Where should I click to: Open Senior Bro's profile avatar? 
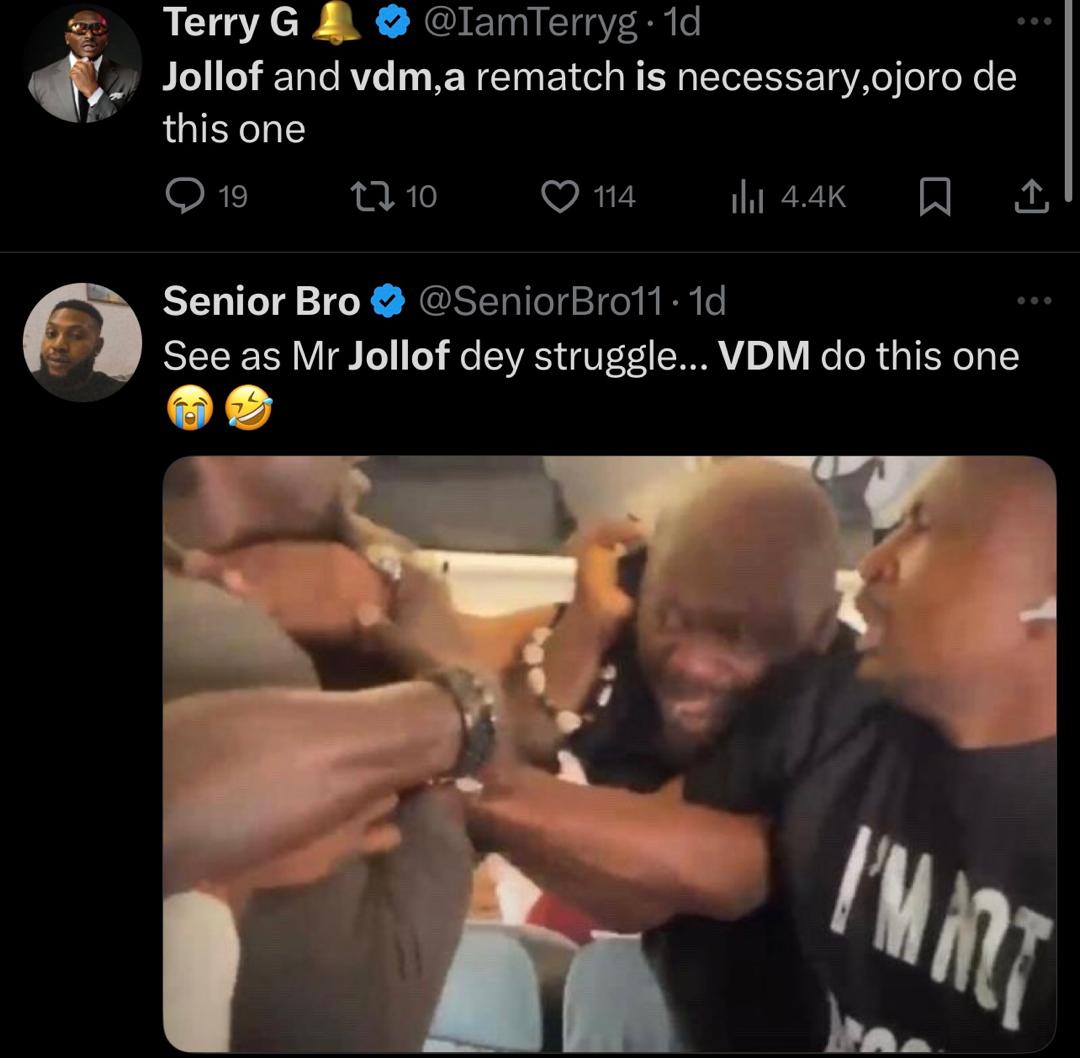coord(82,342)
